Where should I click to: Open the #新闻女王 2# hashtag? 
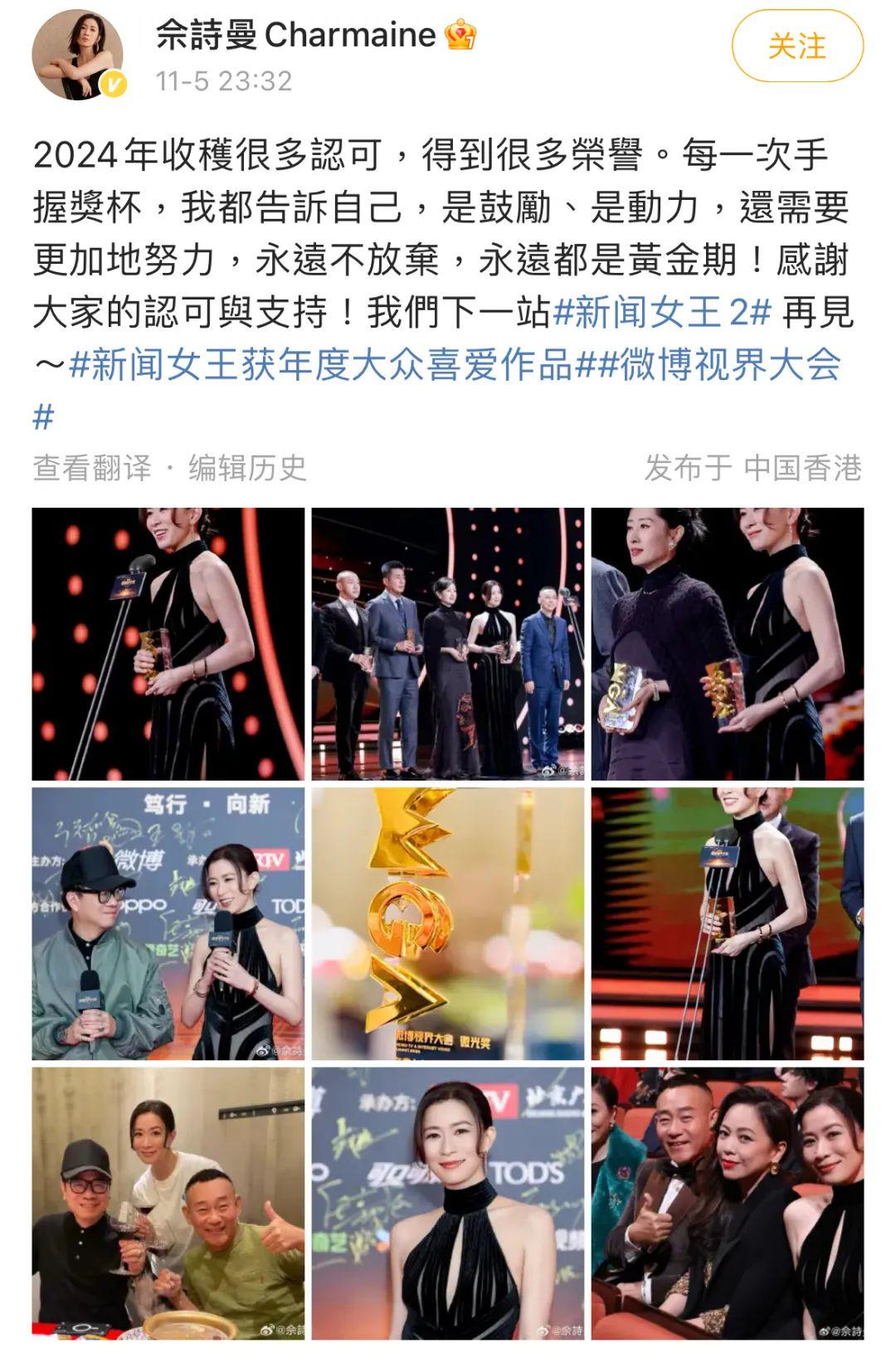point(662,313)
